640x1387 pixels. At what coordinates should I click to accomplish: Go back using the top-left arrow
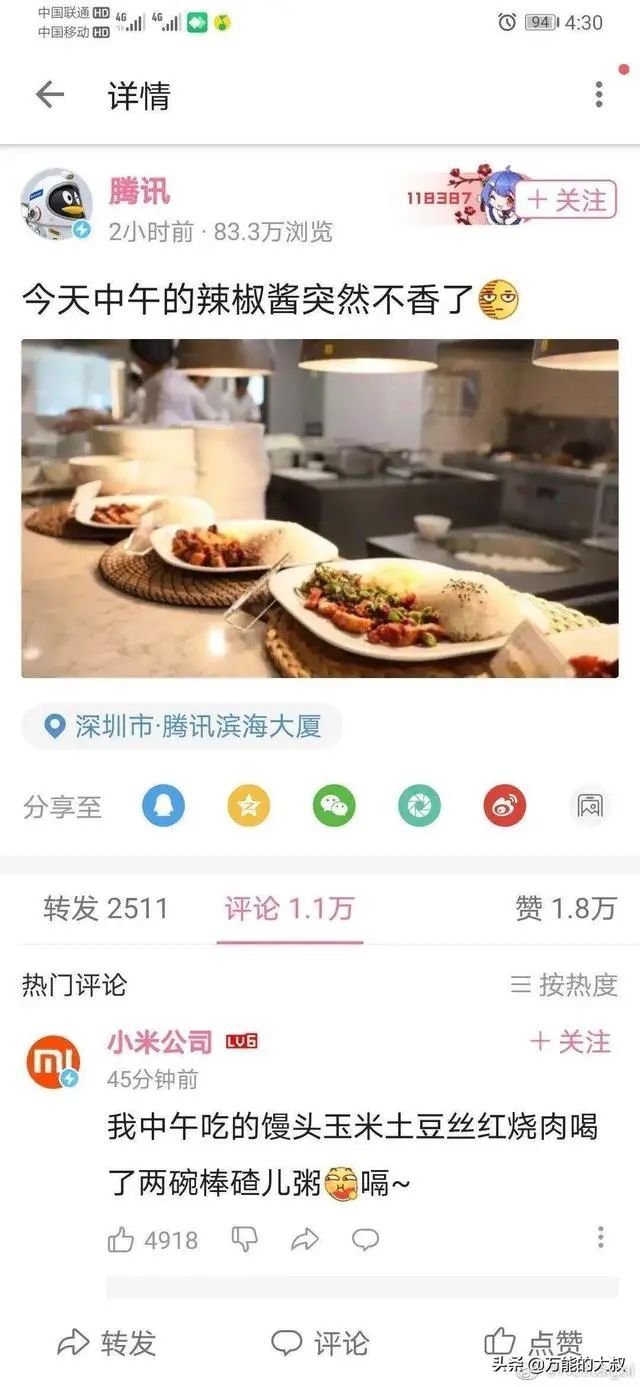tap(49, 95)
